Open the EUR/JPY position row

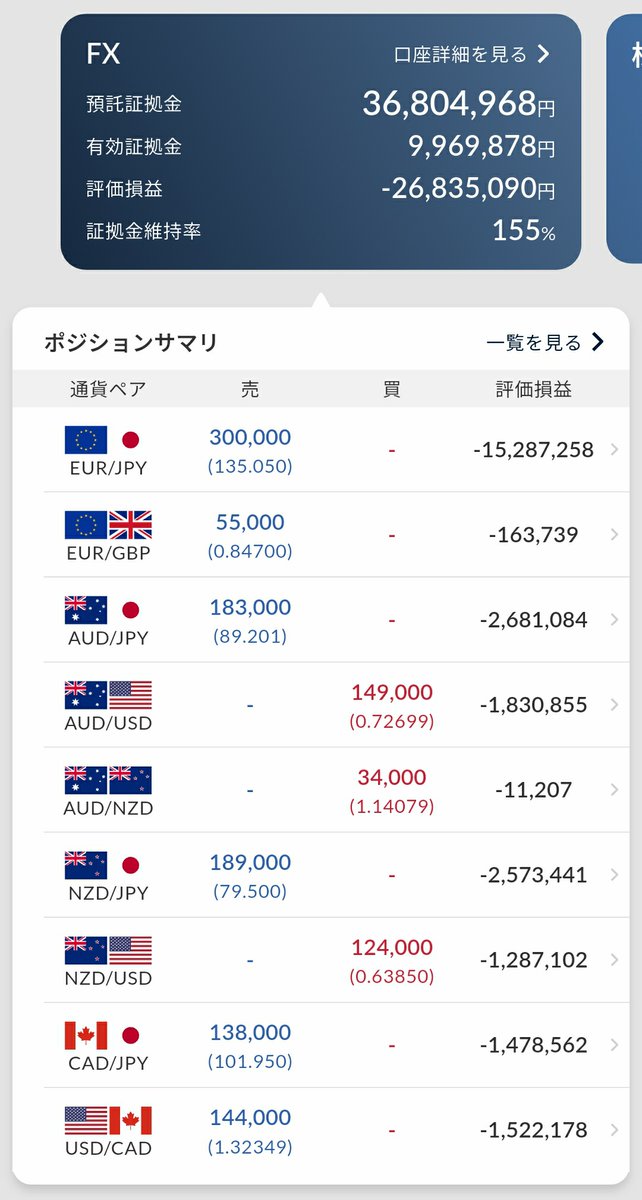(321, 450)
